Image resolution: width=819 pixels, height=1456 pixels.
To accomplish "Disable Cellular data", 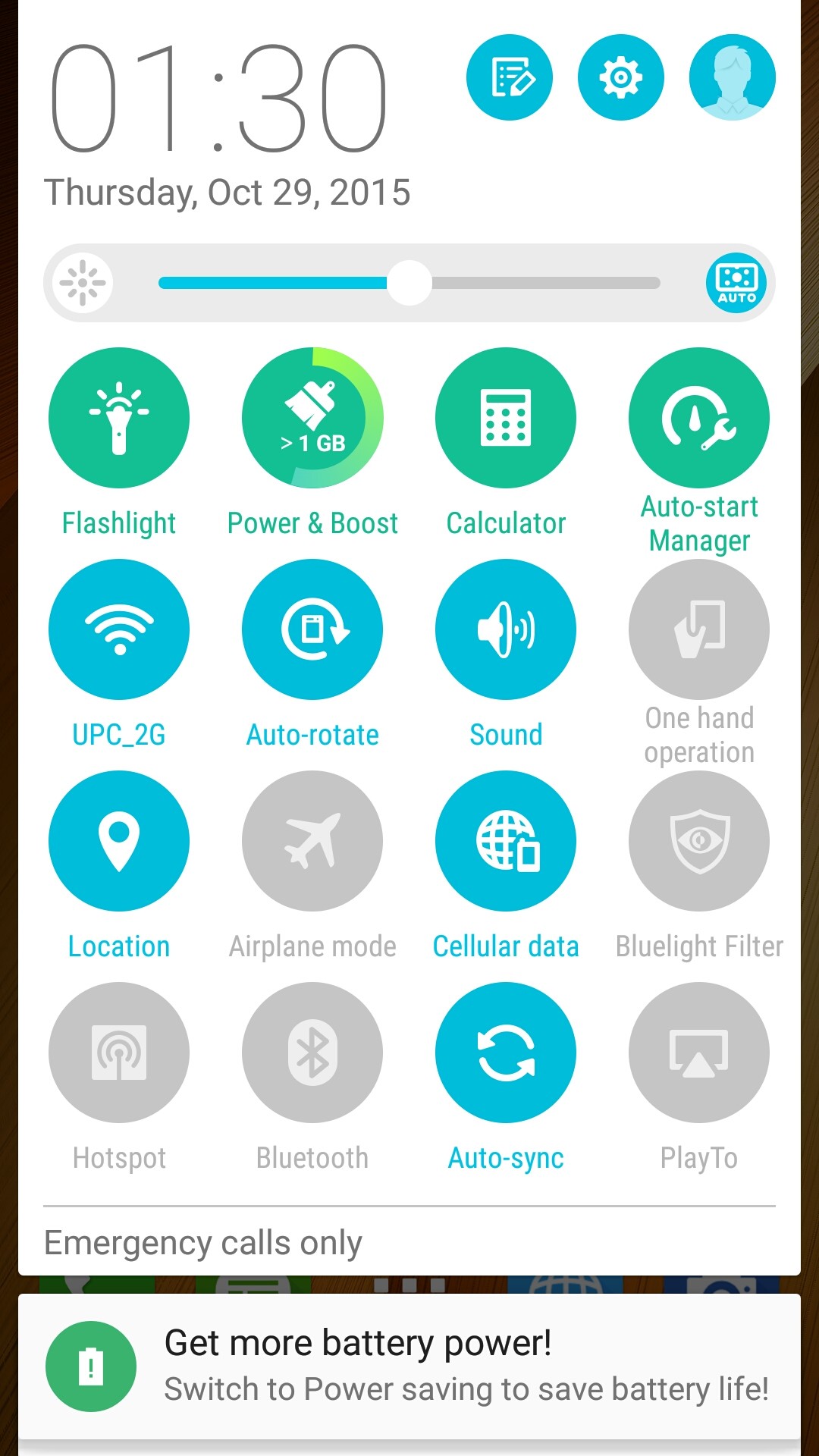I will [506, 841].
